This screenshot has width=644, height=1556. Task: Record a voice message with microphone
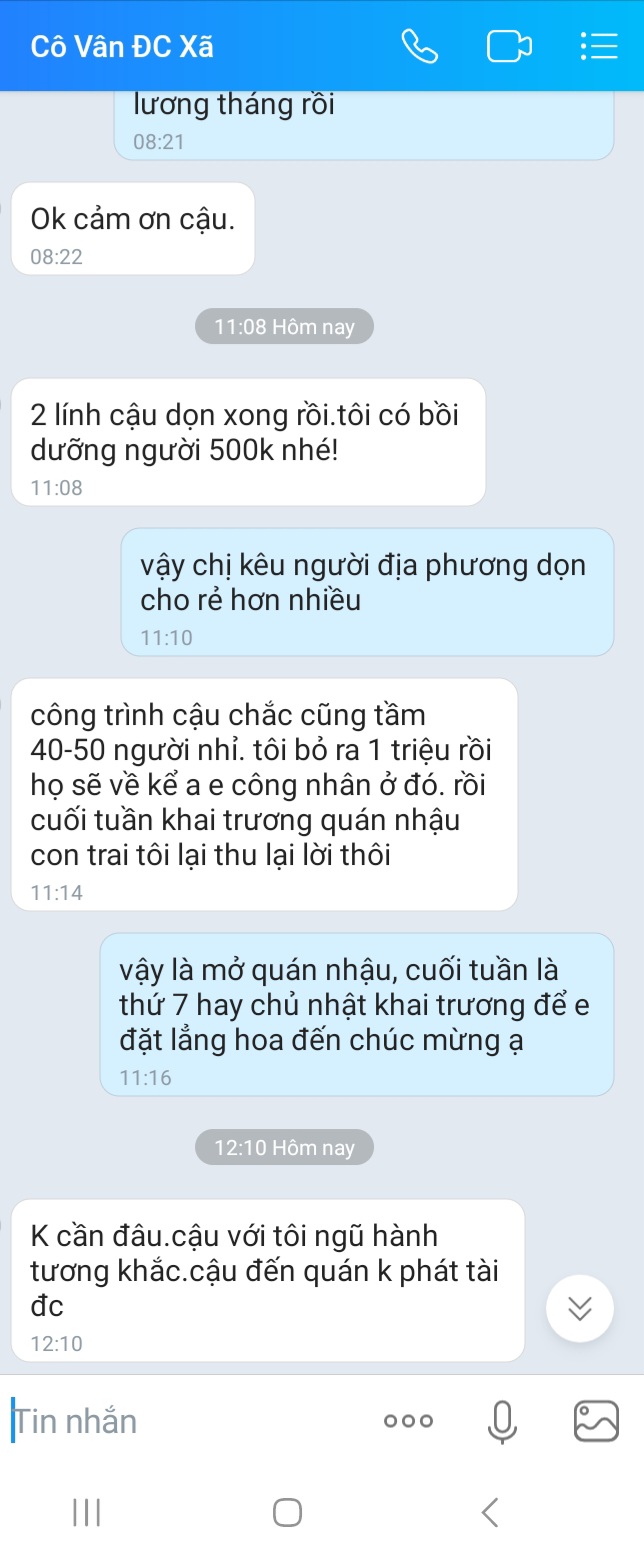pyautogui.click(x=503, y=1421)
